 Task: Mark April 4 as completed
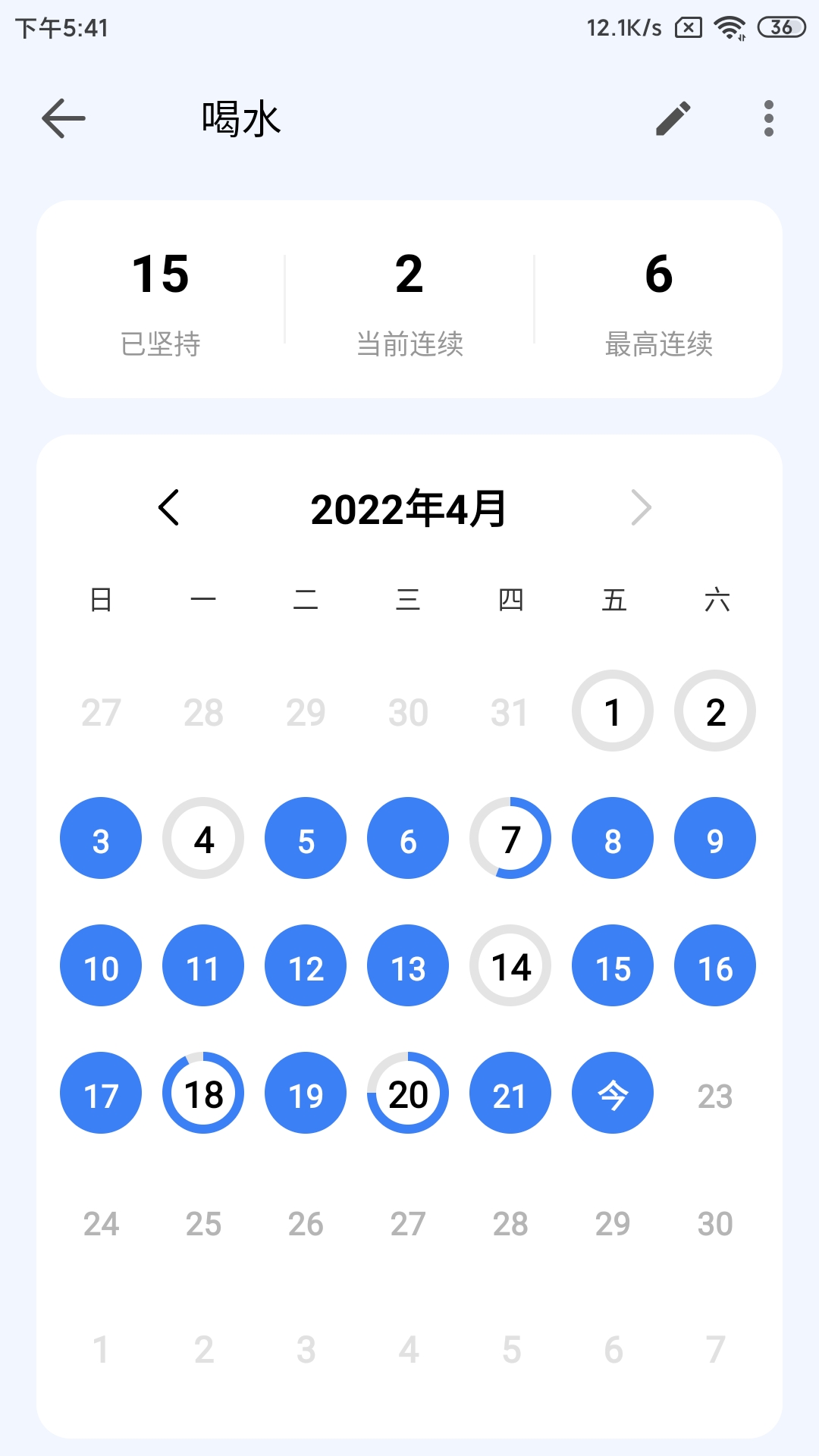[202, 839]
